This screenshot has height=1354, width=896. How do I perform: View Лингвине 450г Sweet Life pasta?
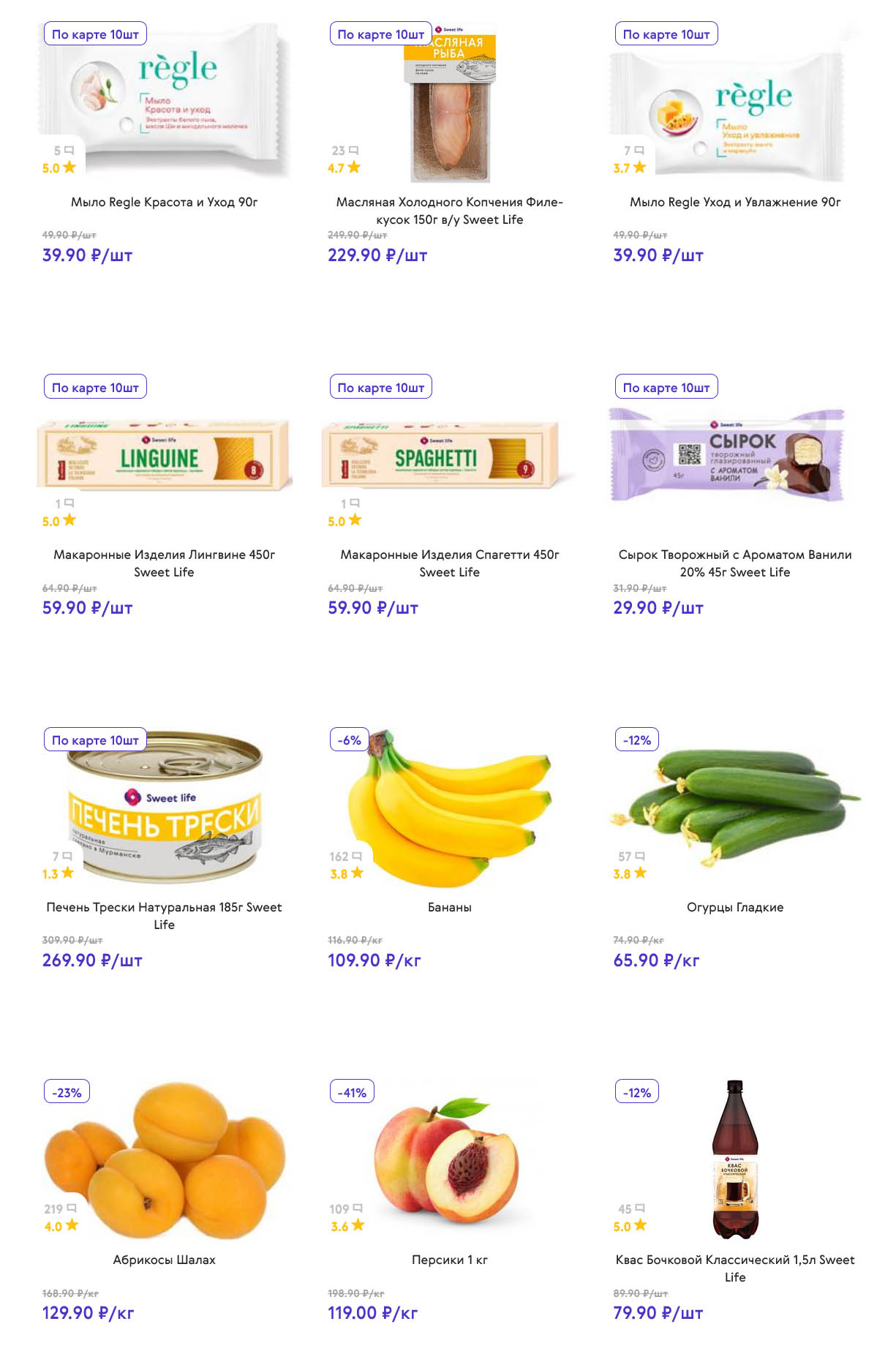[164, 563]
